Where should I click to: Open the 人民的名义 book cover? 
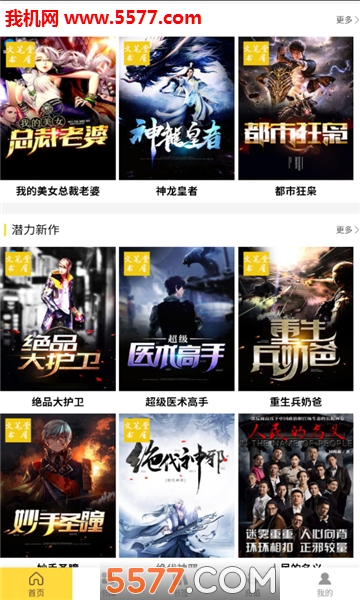[x=296, y=485]
